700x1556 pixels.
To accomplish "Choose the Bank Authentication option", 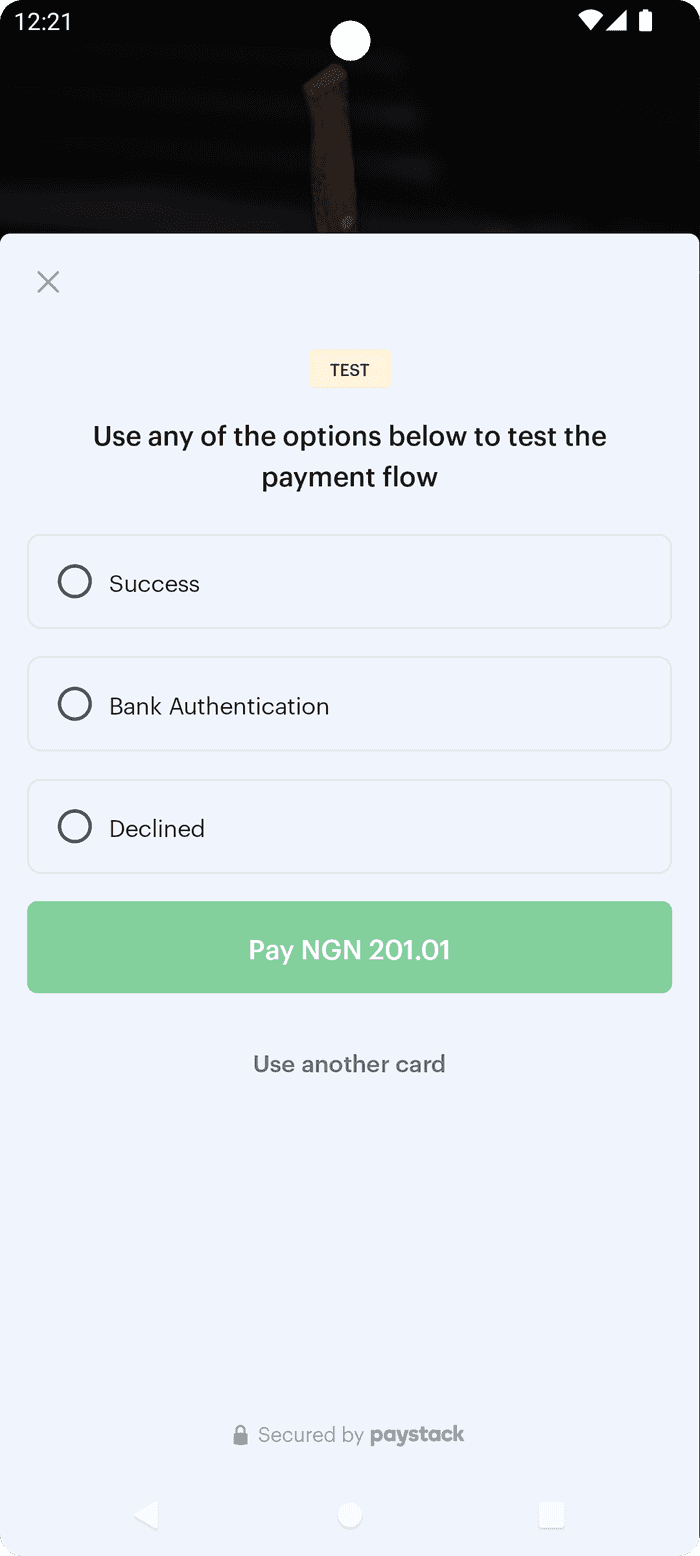I will [x=349, y=704].
